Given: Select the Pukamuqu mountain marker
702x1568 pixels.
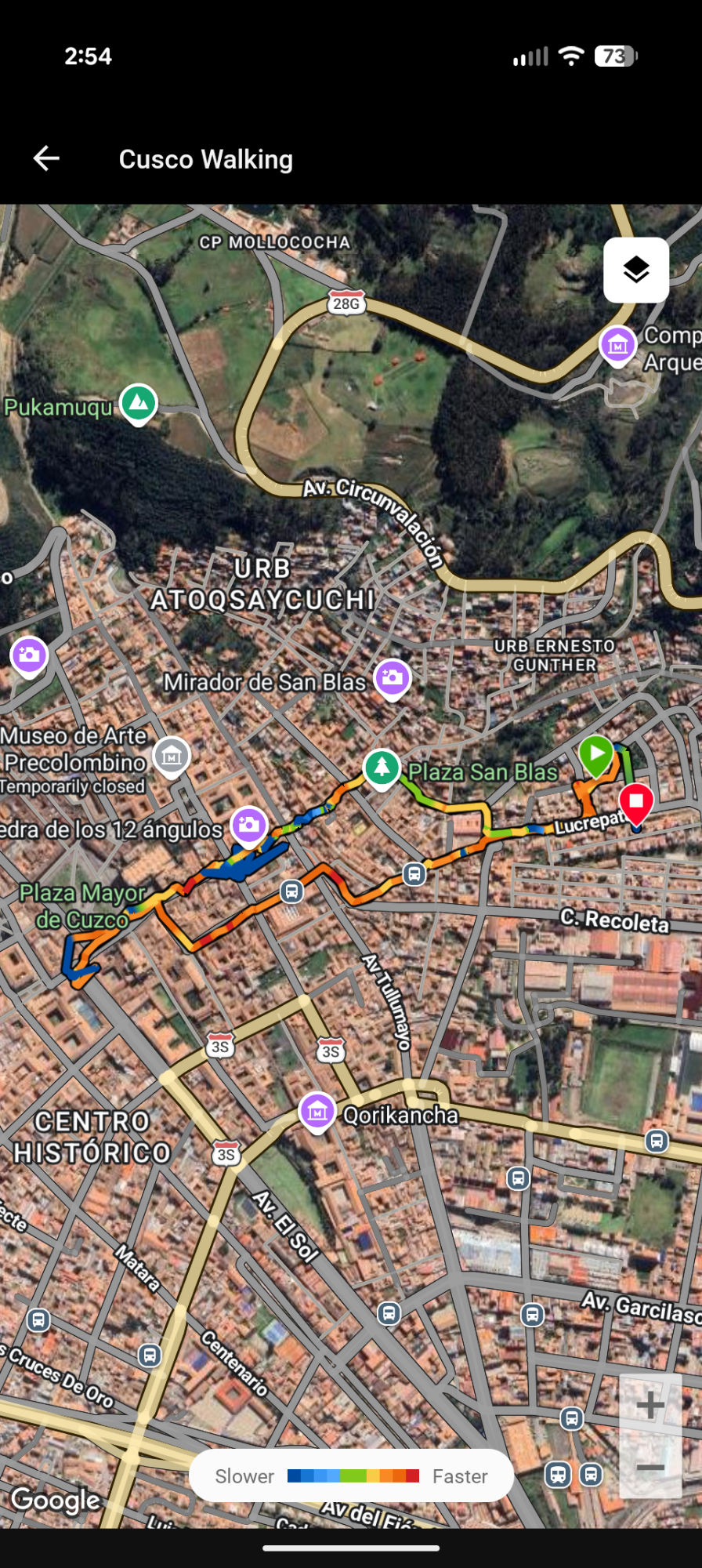Looking at the screenshot, I should (139, 403).
